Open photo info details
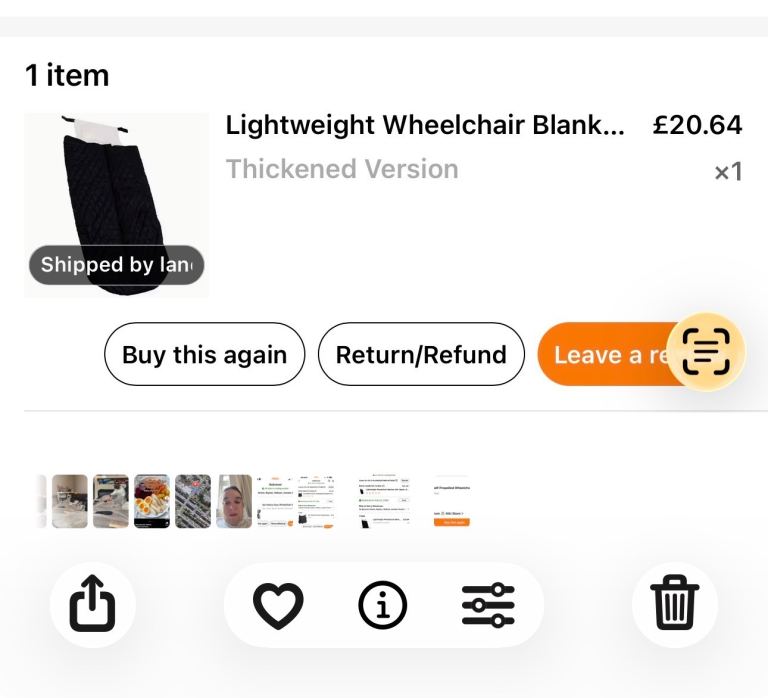Viewport: 768px width, 698px height. pyautogui.click(x=383, y=605)
